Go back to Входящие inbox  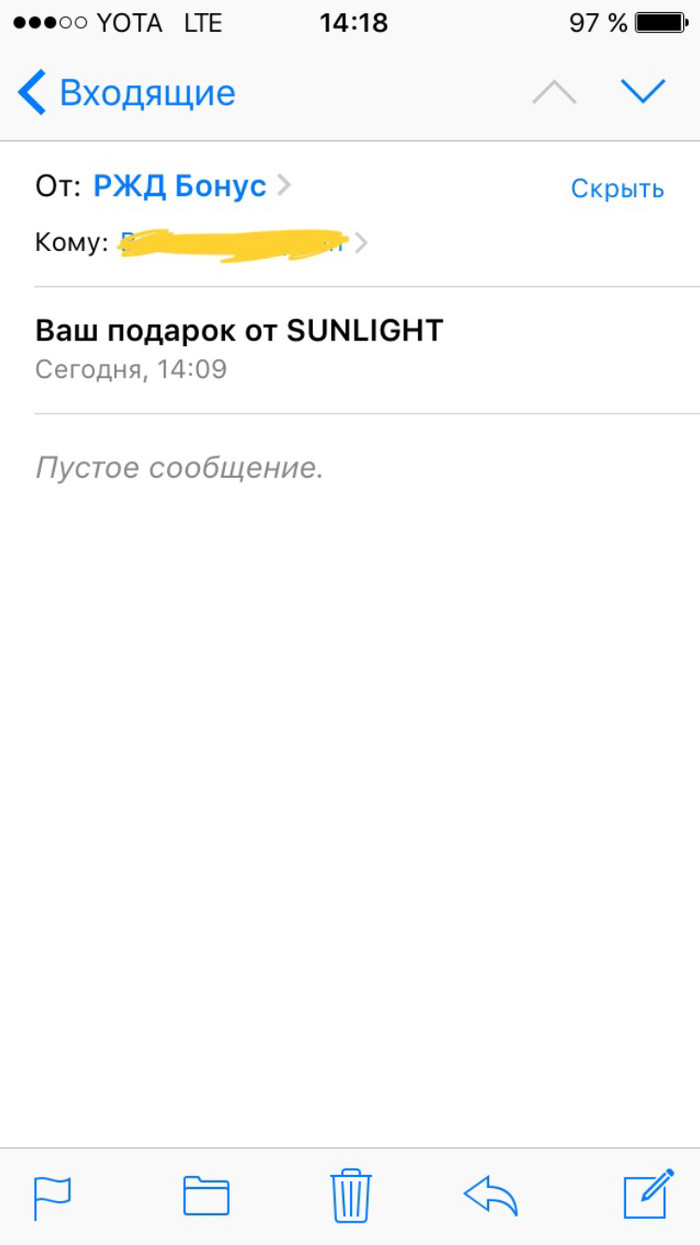(127, 93)
